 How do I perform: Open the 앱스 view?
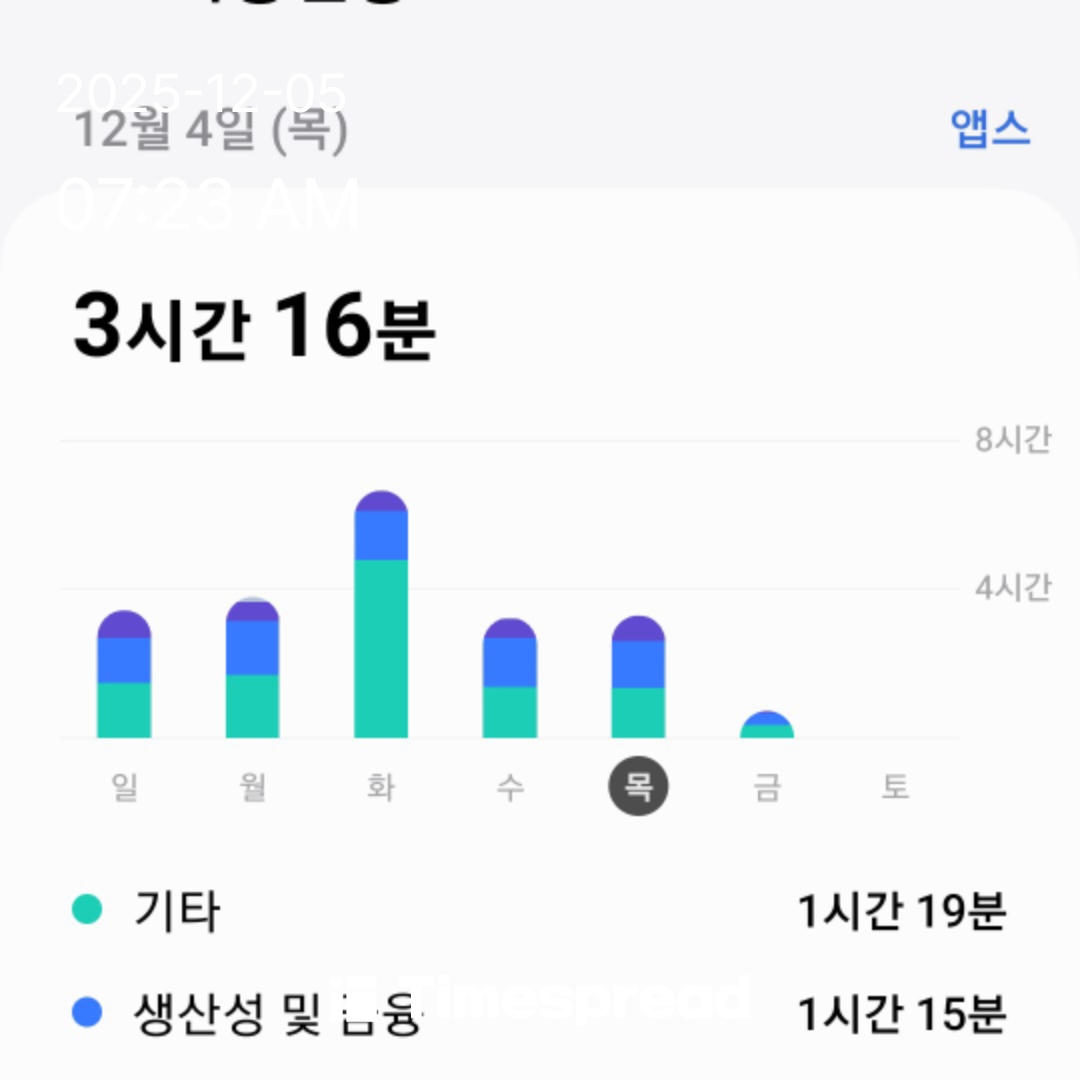click(x=989, y=130)
